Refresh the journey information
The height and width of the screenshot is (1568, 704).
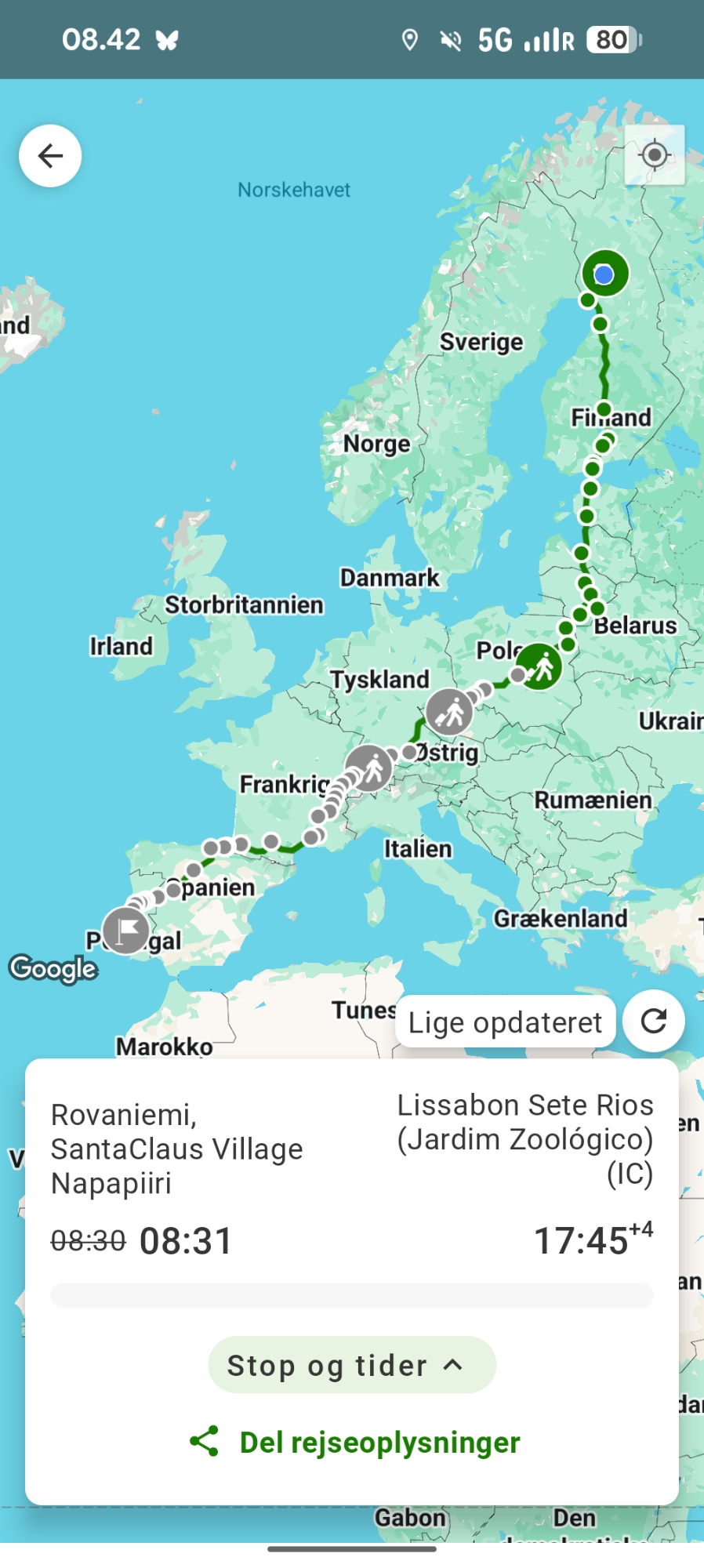click(x=654, y=1021)
